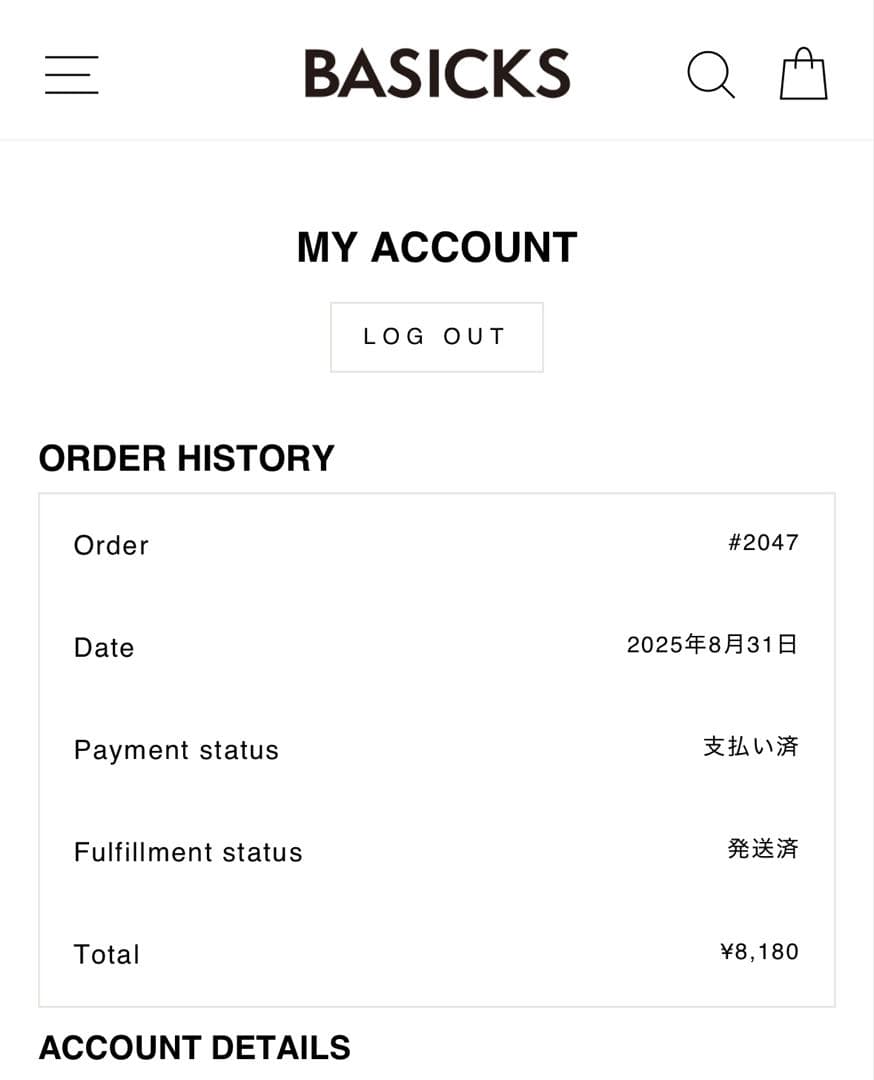Open the hamburger navigation menu
The image size is (874, 1080).
click(71, 75)
